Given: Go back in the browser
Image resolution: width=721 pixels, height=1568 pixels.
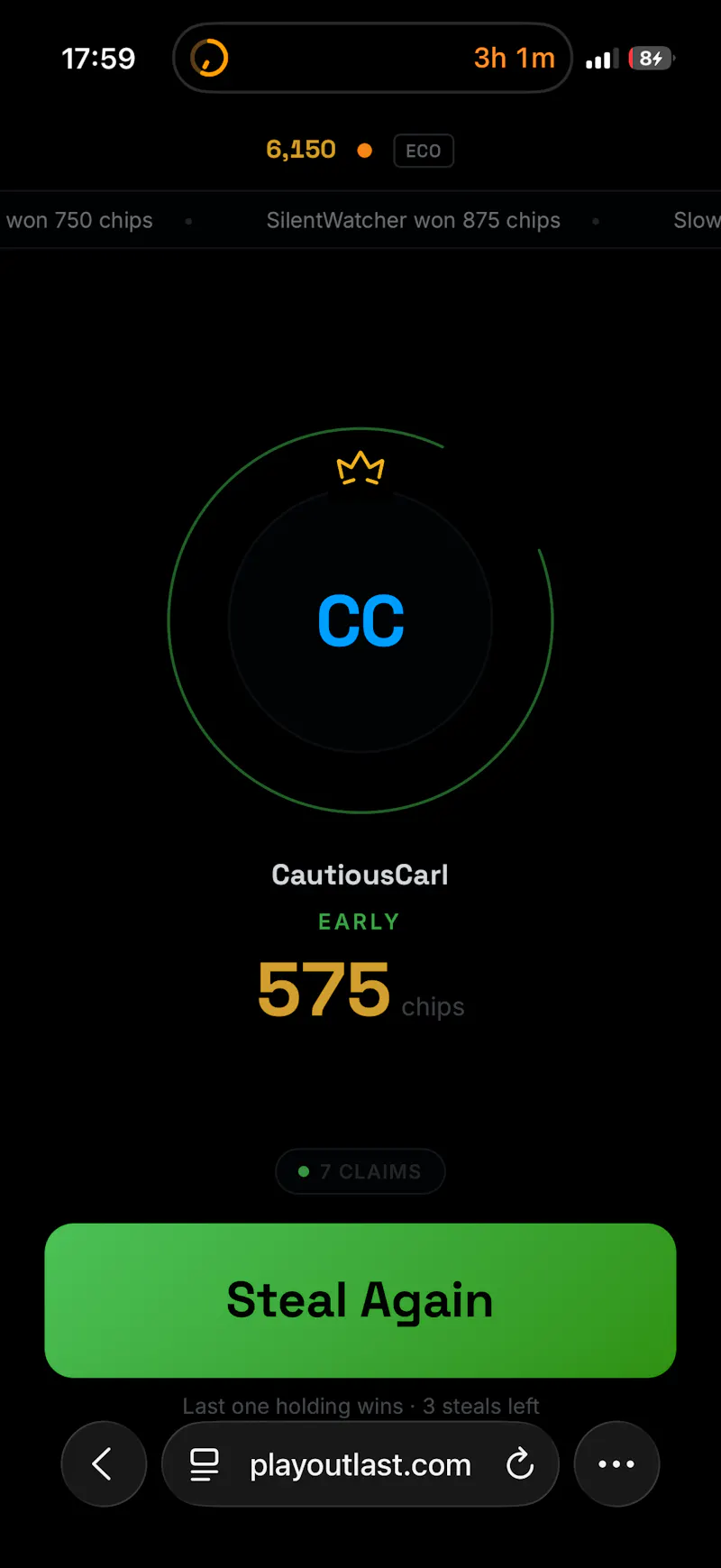Looking at the screenshot, I should (104, 1463).
